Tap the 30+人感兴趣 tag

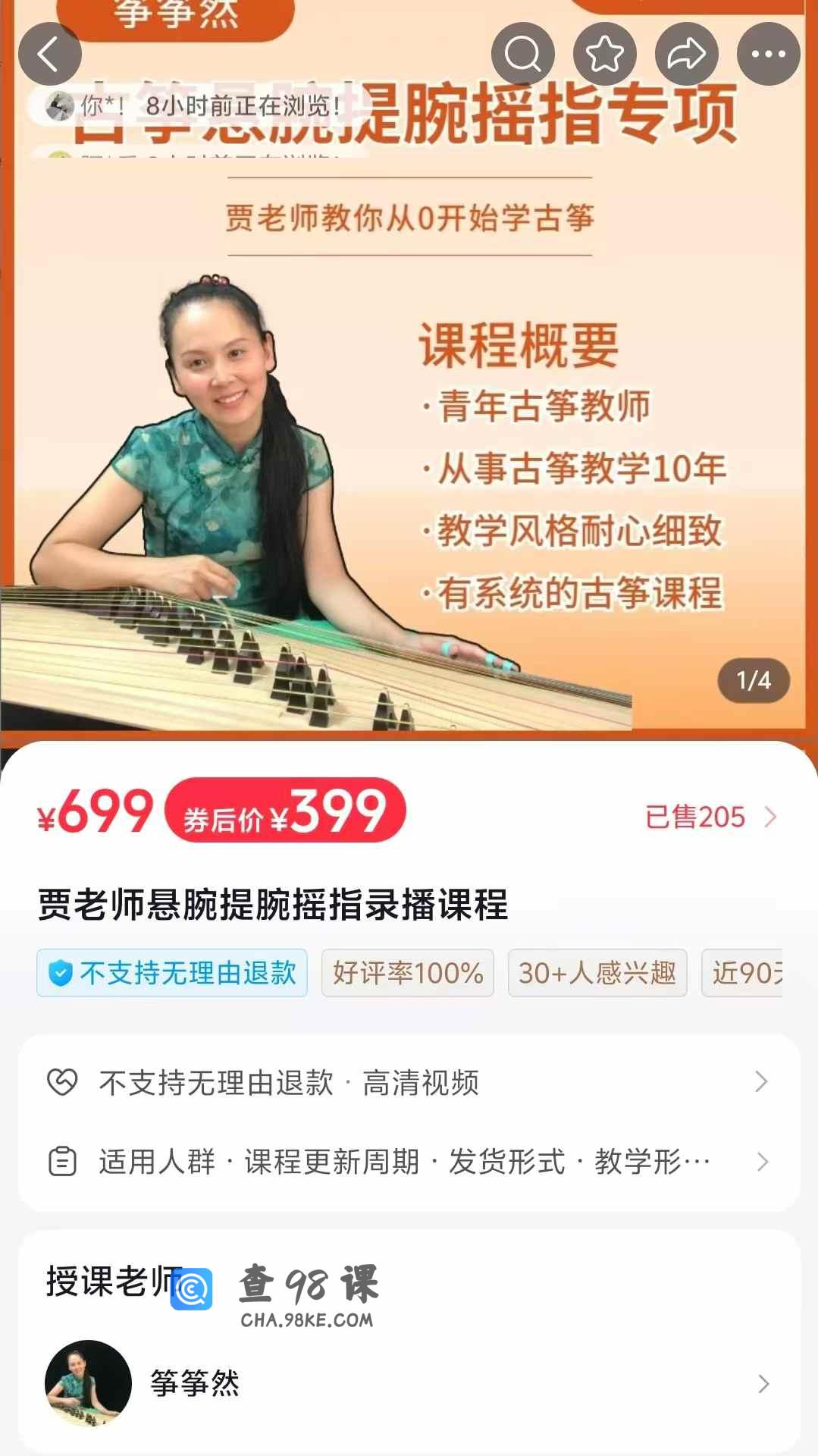pyautogui.click(x=597, y=973)
